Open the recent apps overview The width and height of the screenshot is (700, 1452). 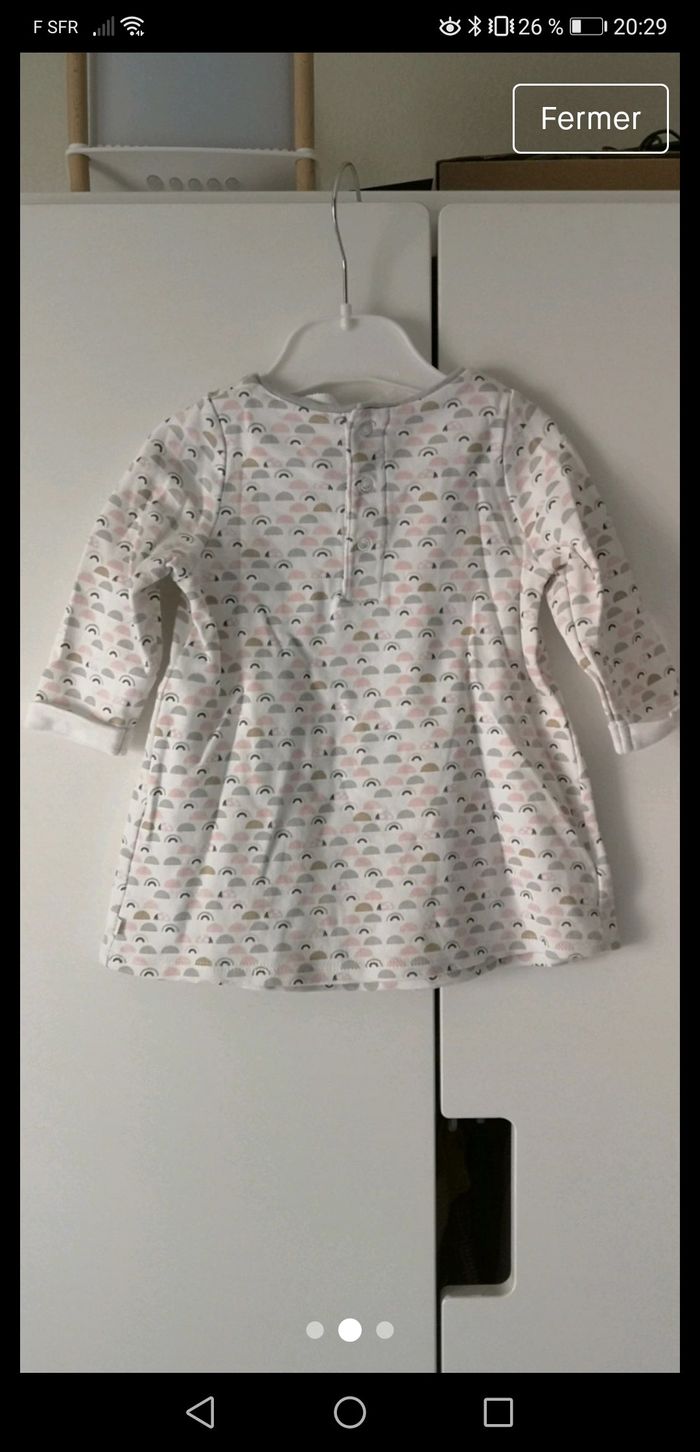point(498,1411)
